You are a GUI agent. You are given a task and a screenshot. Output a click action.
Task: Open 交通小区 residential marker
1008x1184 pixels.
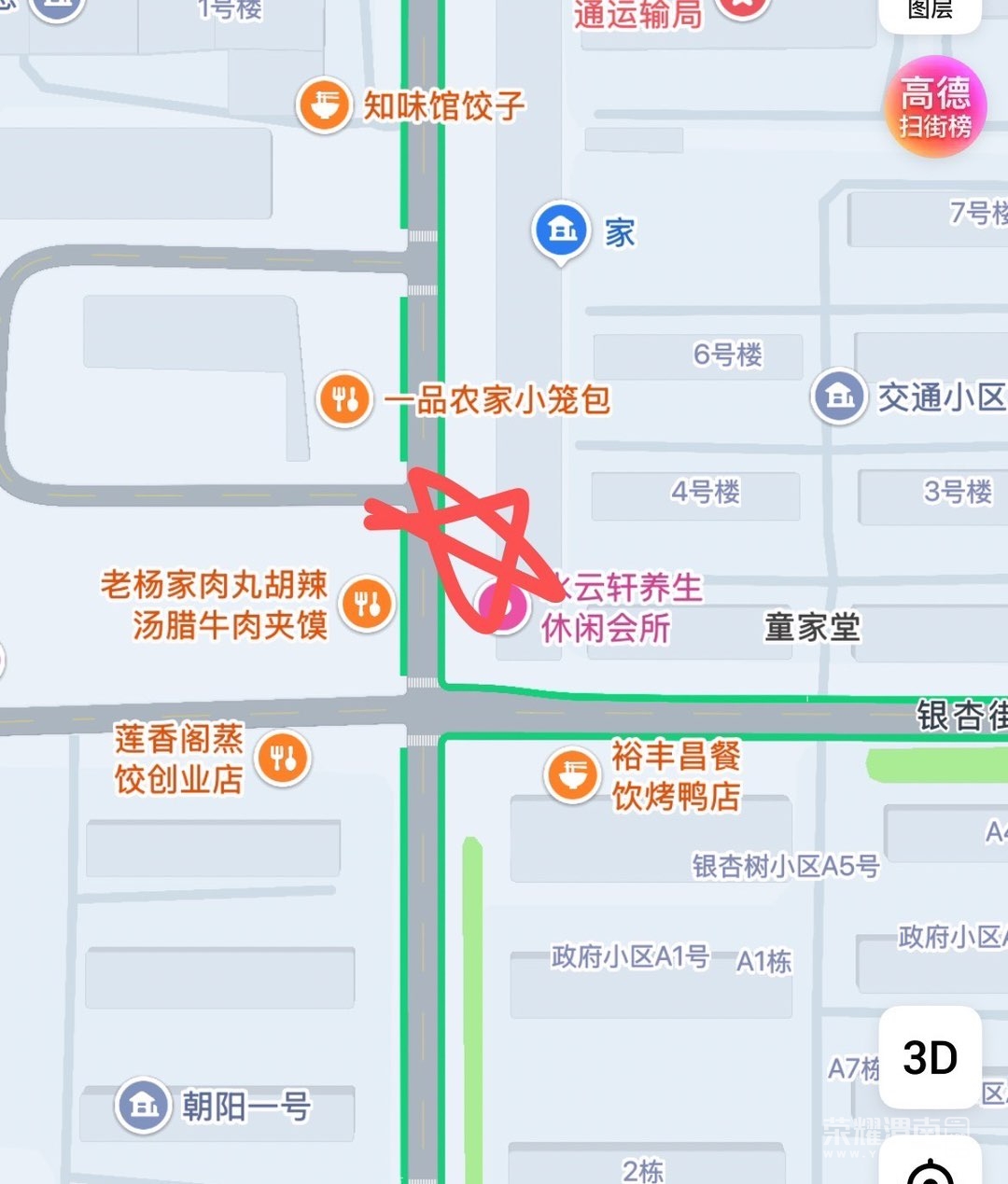point(838,397)
